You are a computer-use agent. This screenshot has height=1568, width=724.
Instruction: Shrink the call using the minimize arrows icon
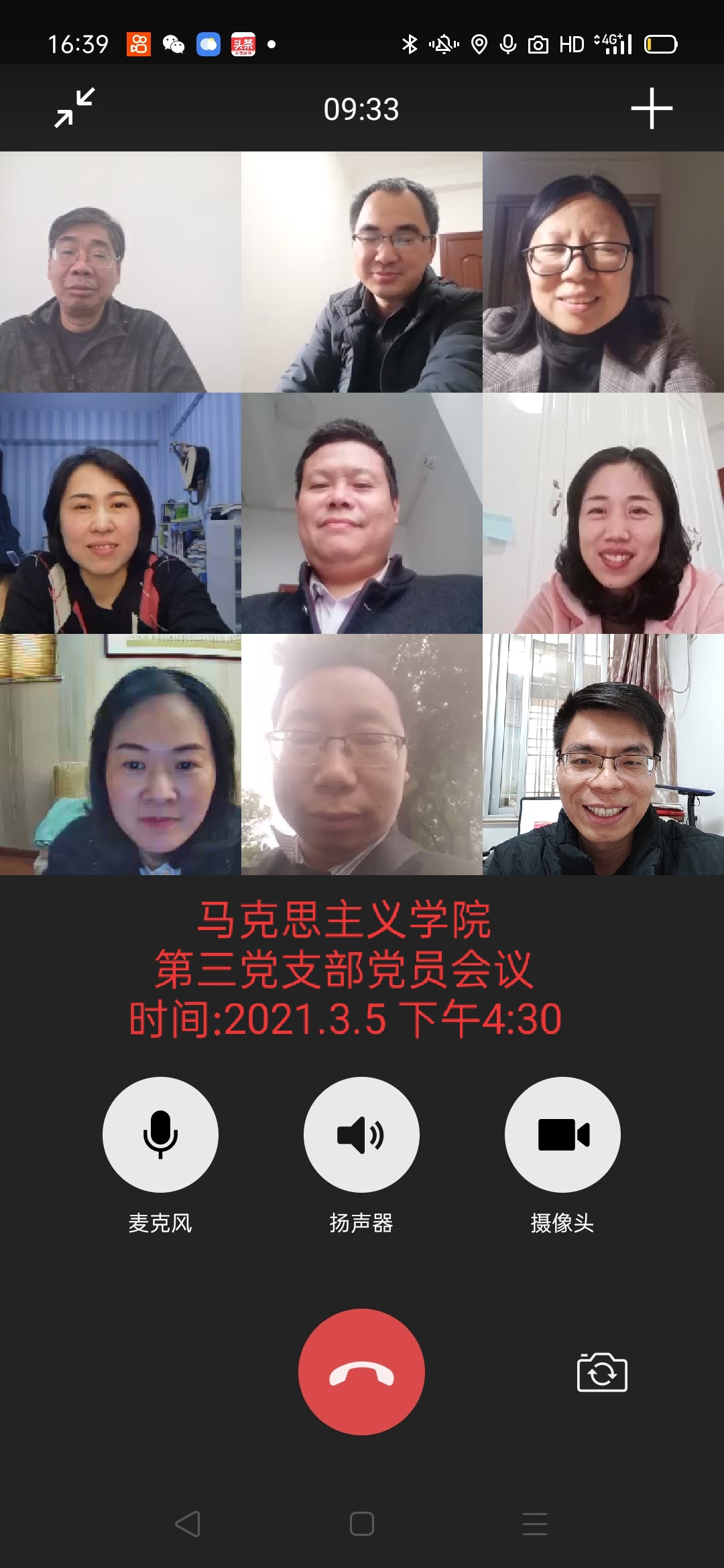[72, 107]
